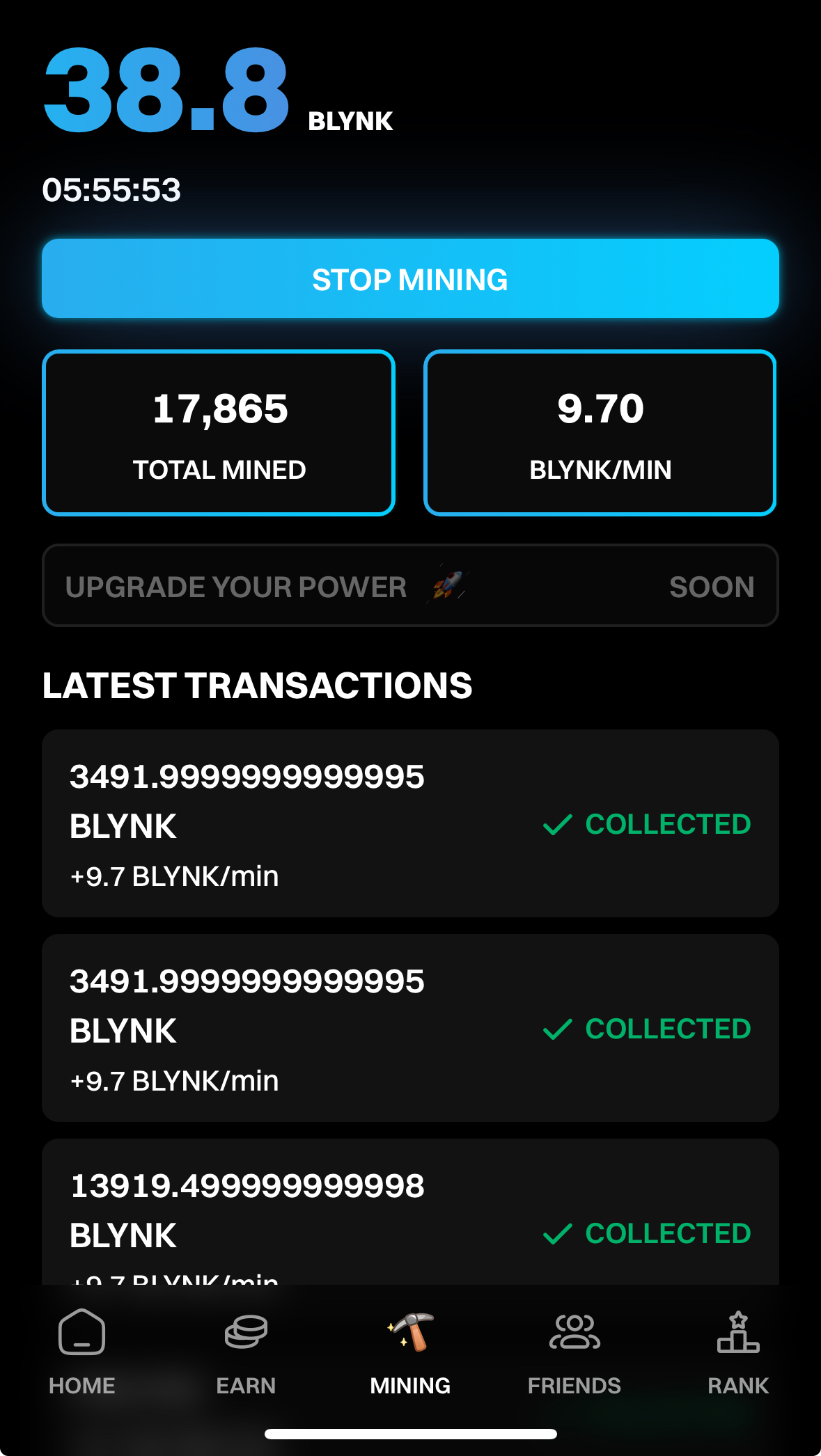Open the Earn coins section

[x=246, y=1331]
